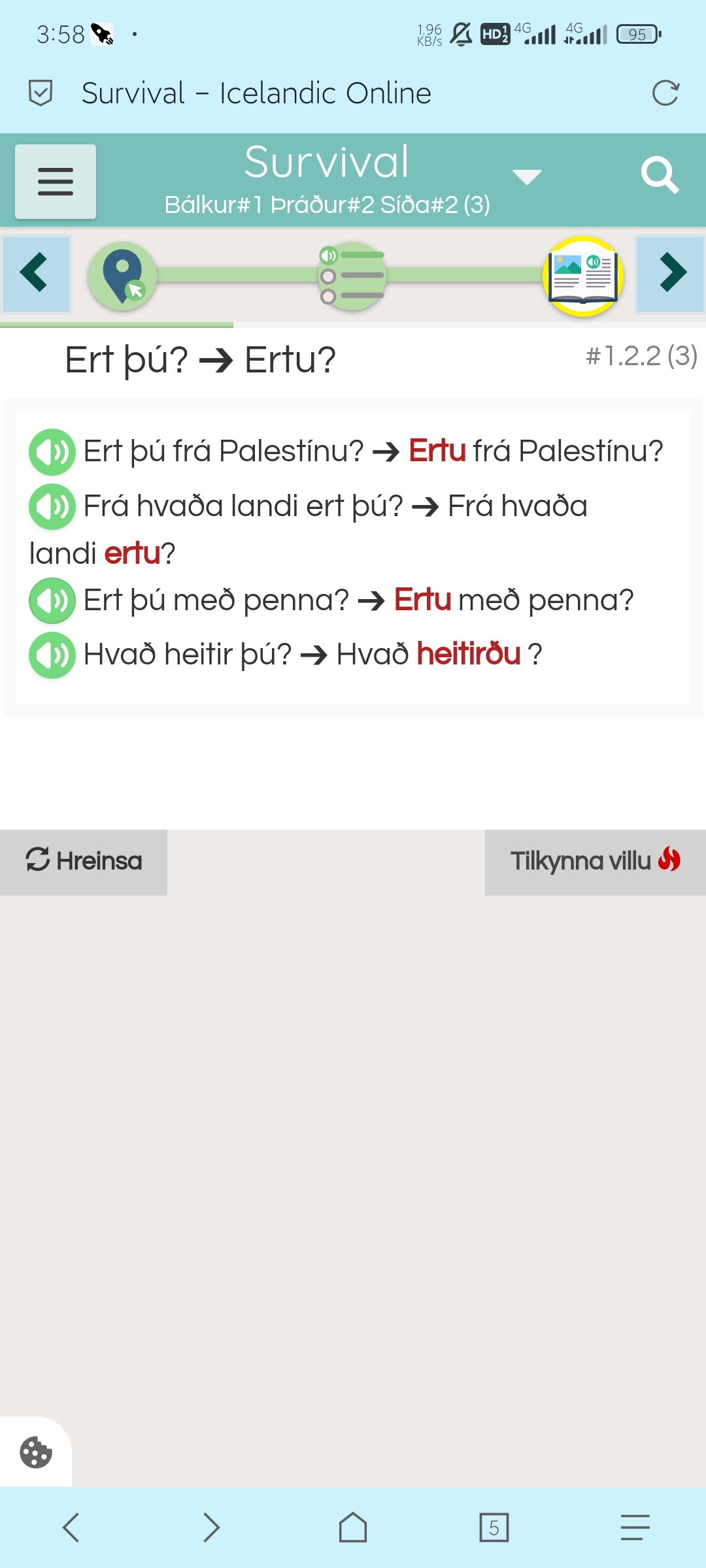Play audio for Frá hvaða landi ert þú
The image size is (706, 1568).
coord(52,506)
